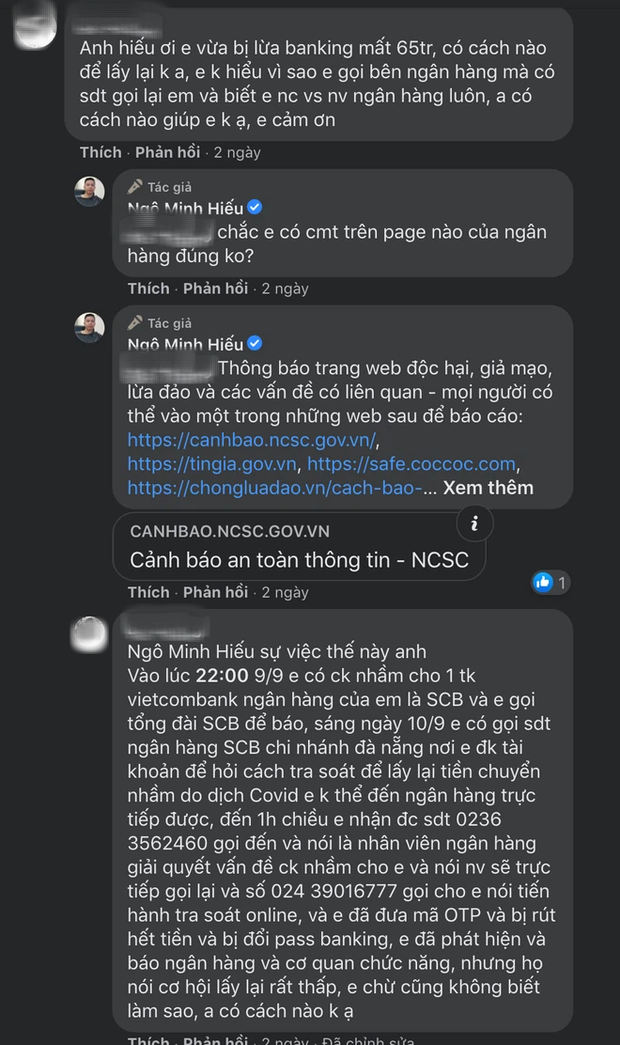
Task: Tap the info icon on the link preview
Action: 476,523
